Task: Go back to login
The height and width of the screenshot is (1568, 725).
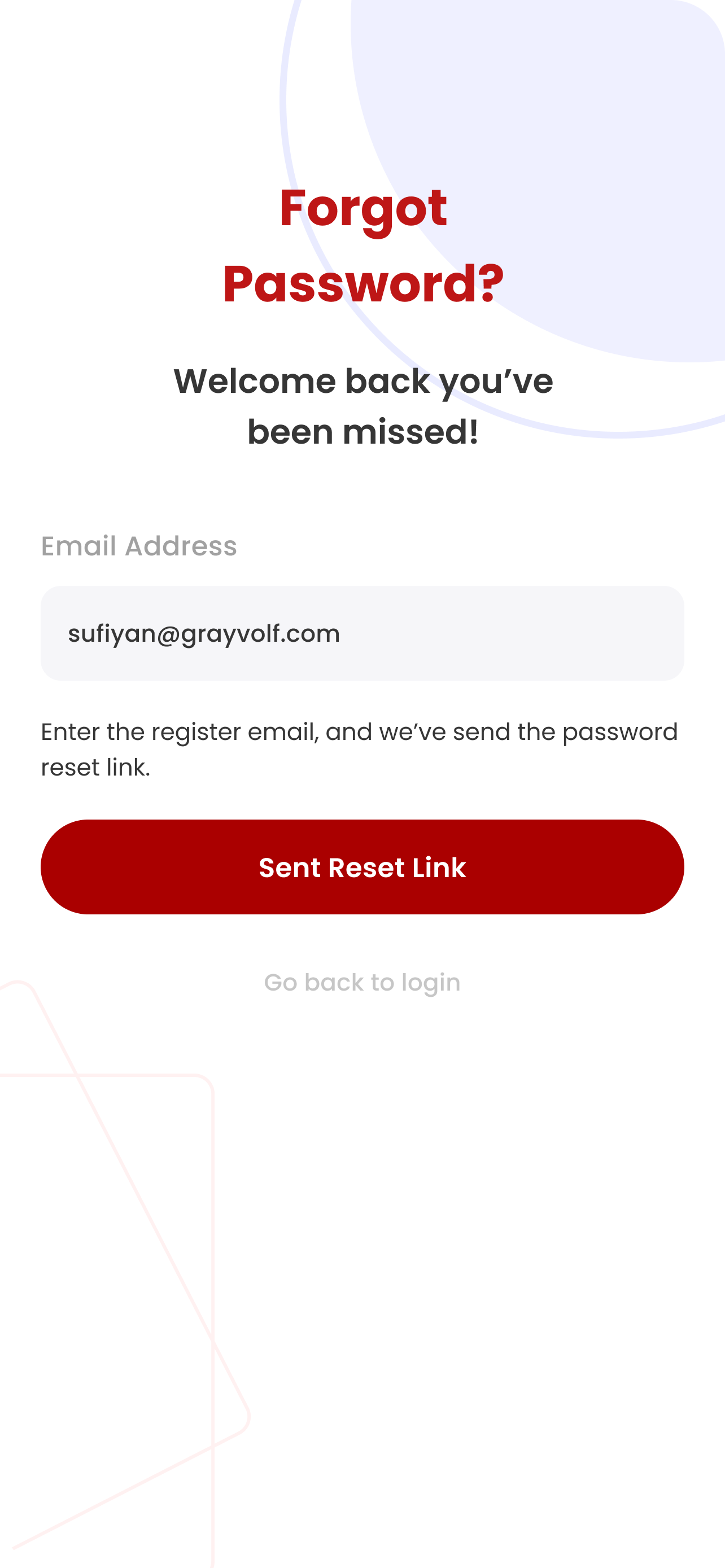Action: coord(362,983)
